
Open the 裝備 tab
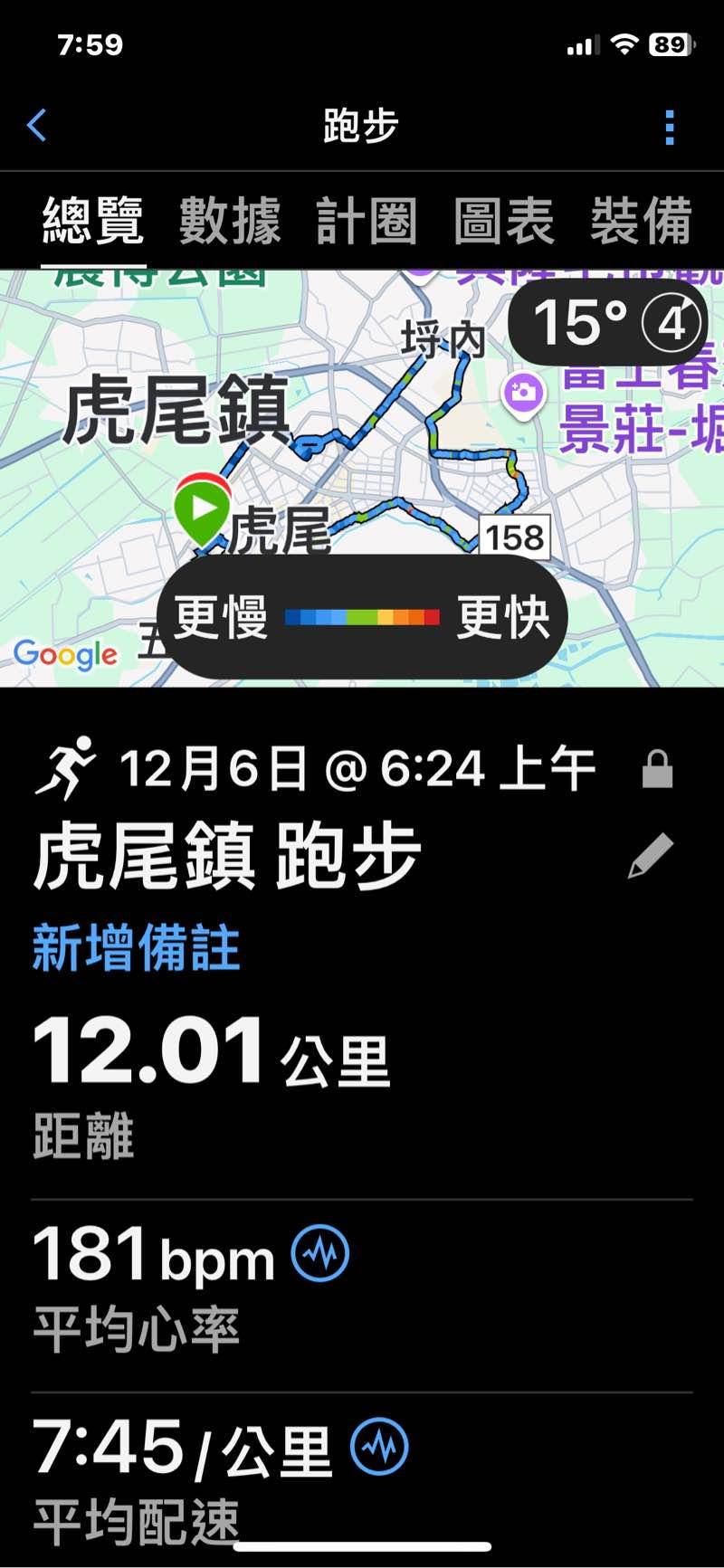pyautogui.click(x=641, y=221)
